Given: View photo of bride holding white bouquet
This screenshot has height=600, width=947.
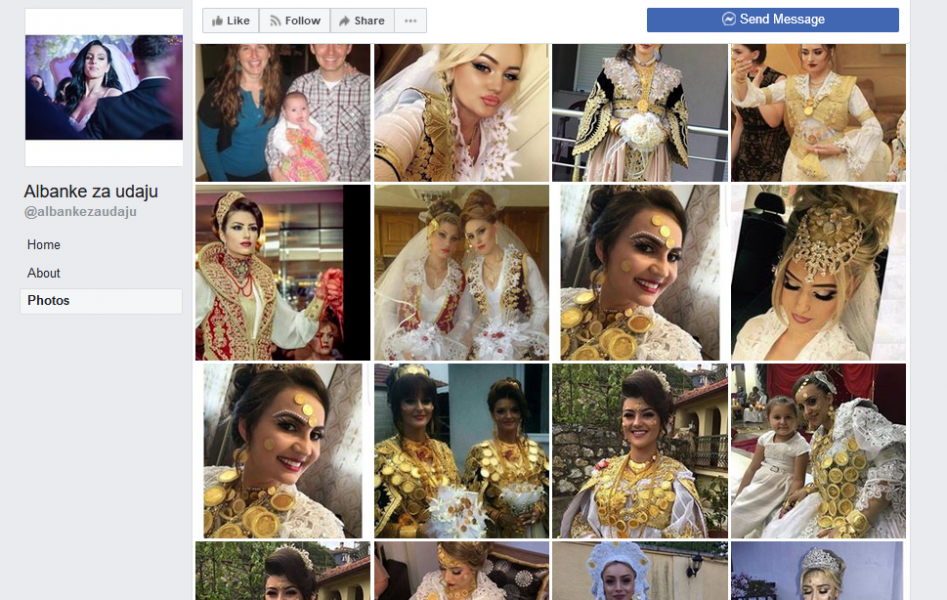Looking at the screenshot, I should coord(640,112).
